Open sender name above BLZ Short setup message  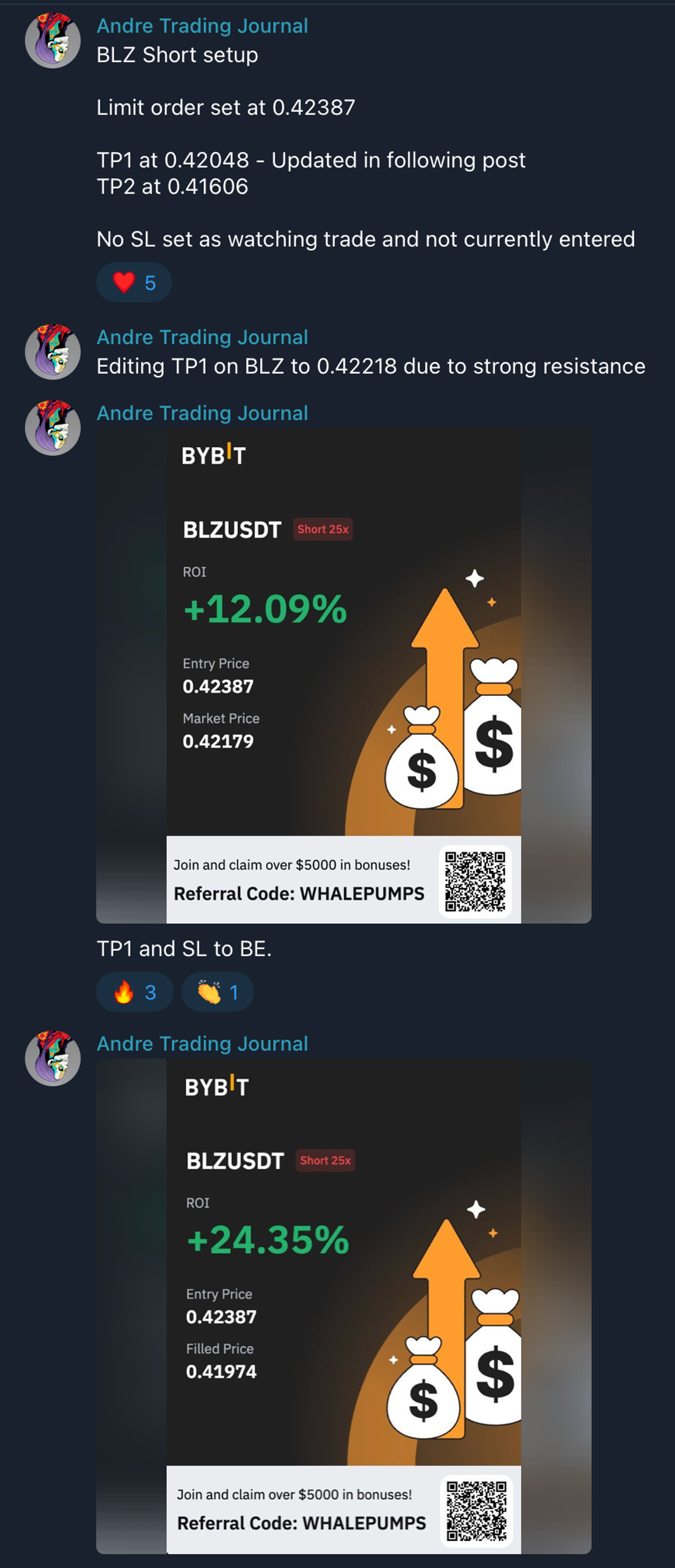202,26
